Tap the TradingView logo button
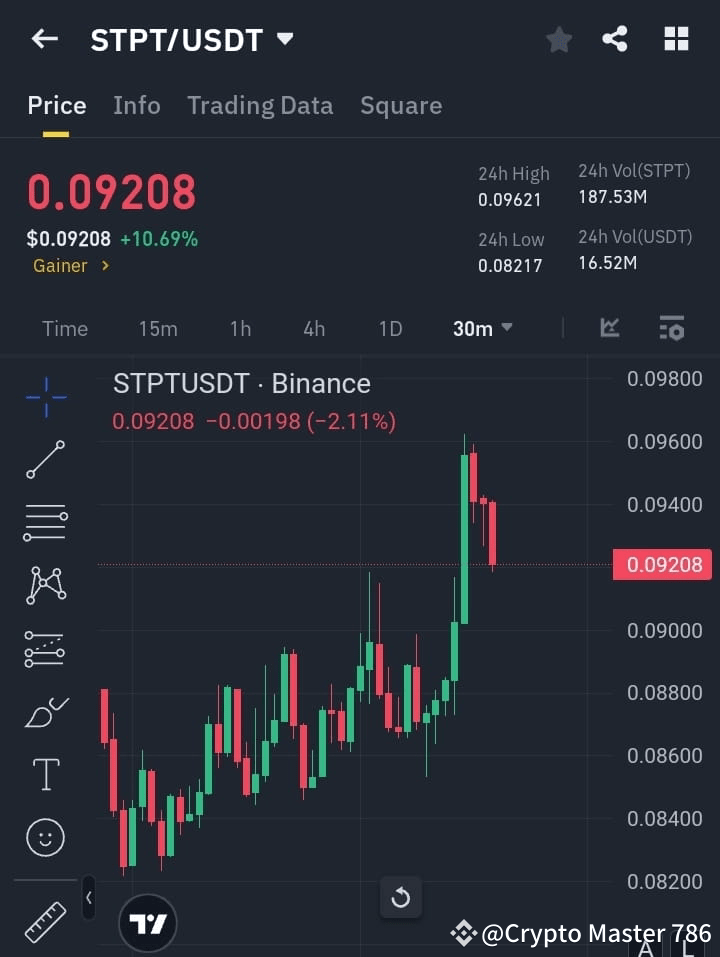 tap(148, 922)
